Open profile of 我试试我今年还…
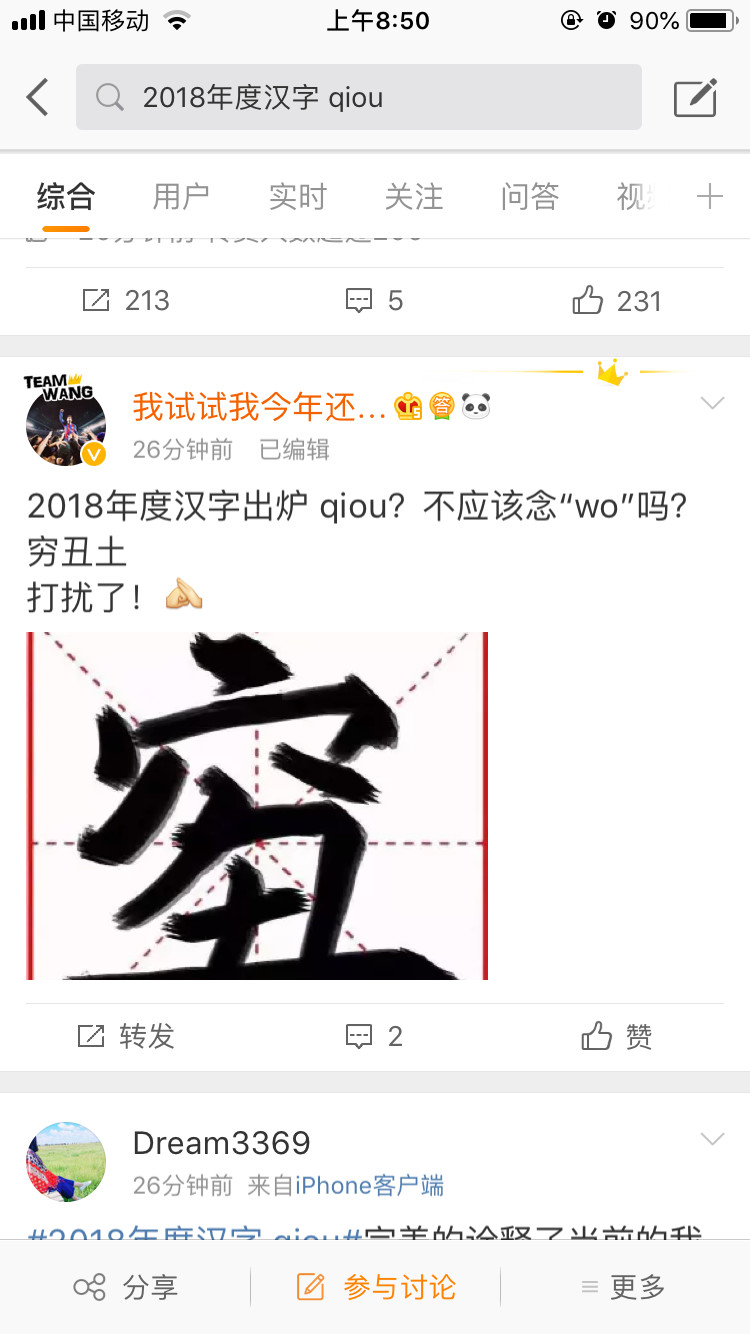750x1334 pixels. point(66,421)
